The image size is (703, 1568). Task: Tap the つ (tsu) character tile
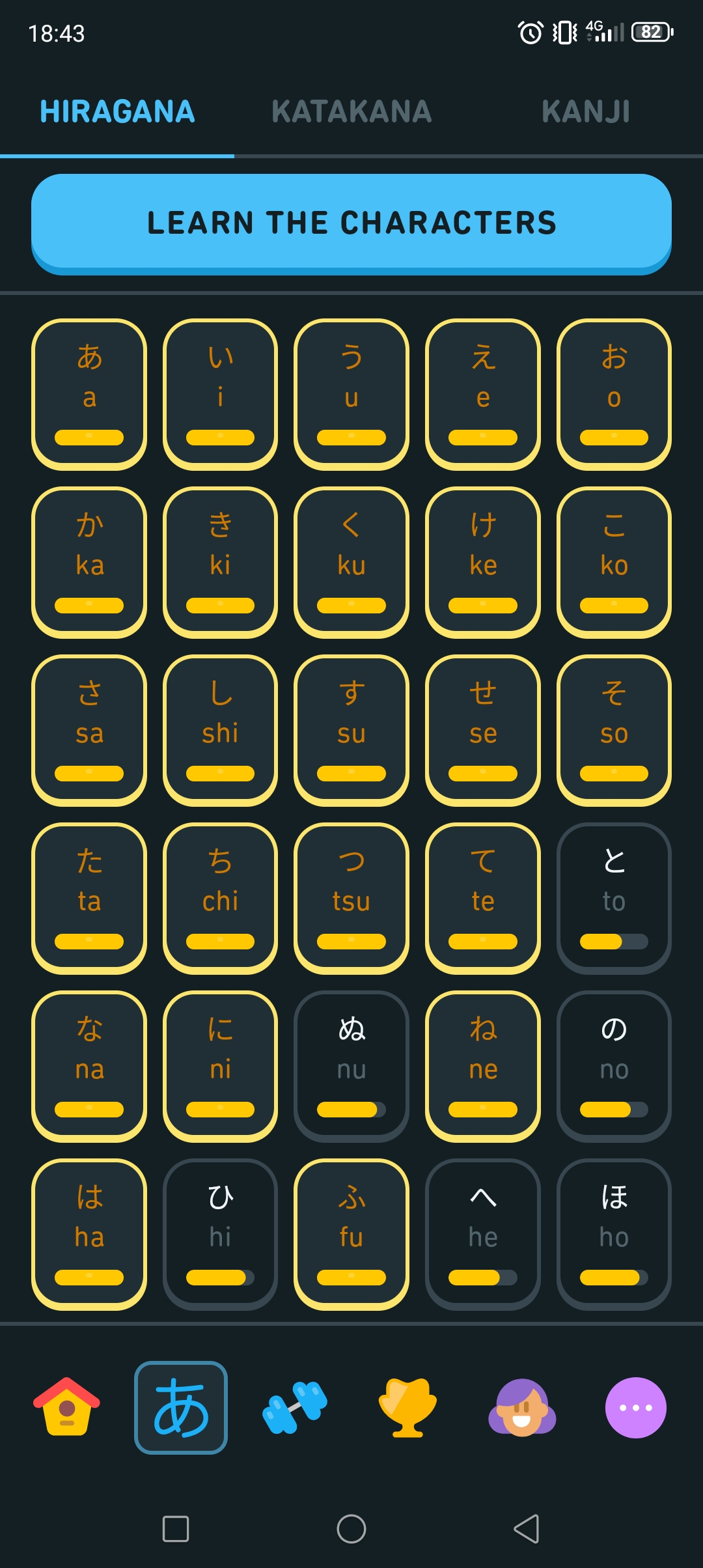tap(351, 899)
